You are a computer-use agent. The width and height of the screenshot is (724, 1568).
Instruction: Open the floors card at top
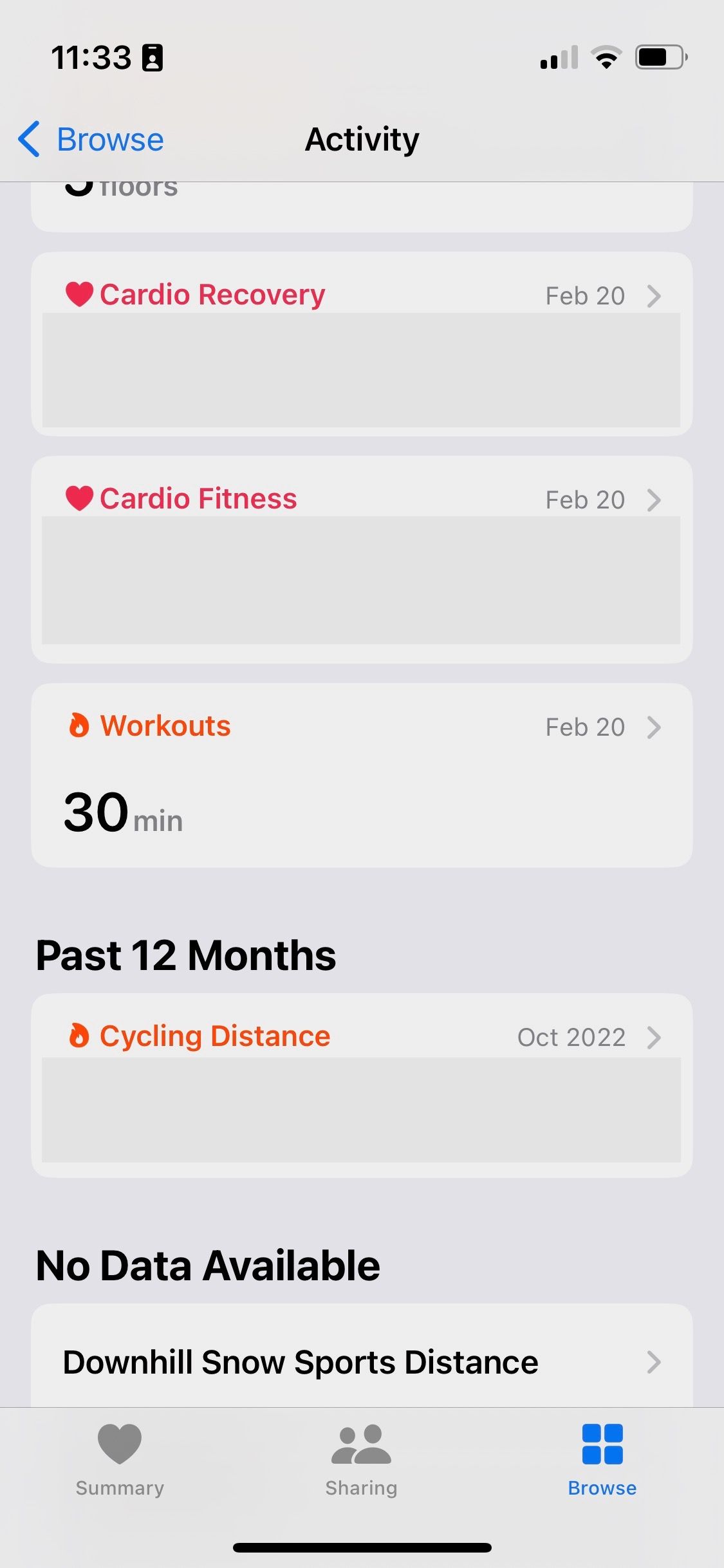362,205
